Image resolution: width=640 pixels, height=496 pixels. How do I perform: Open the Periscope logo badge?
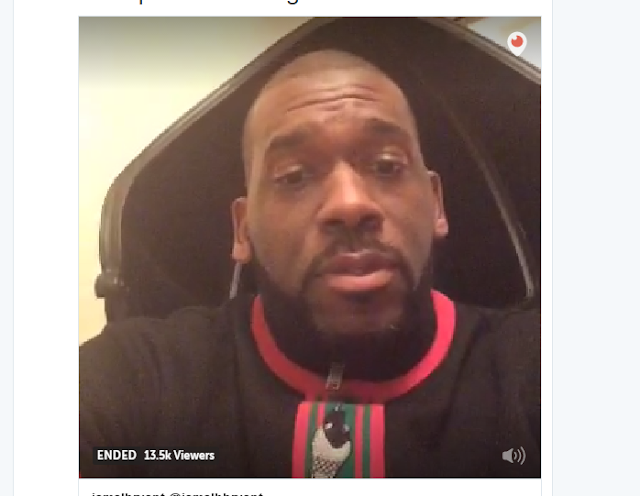[x=516, y=43]
